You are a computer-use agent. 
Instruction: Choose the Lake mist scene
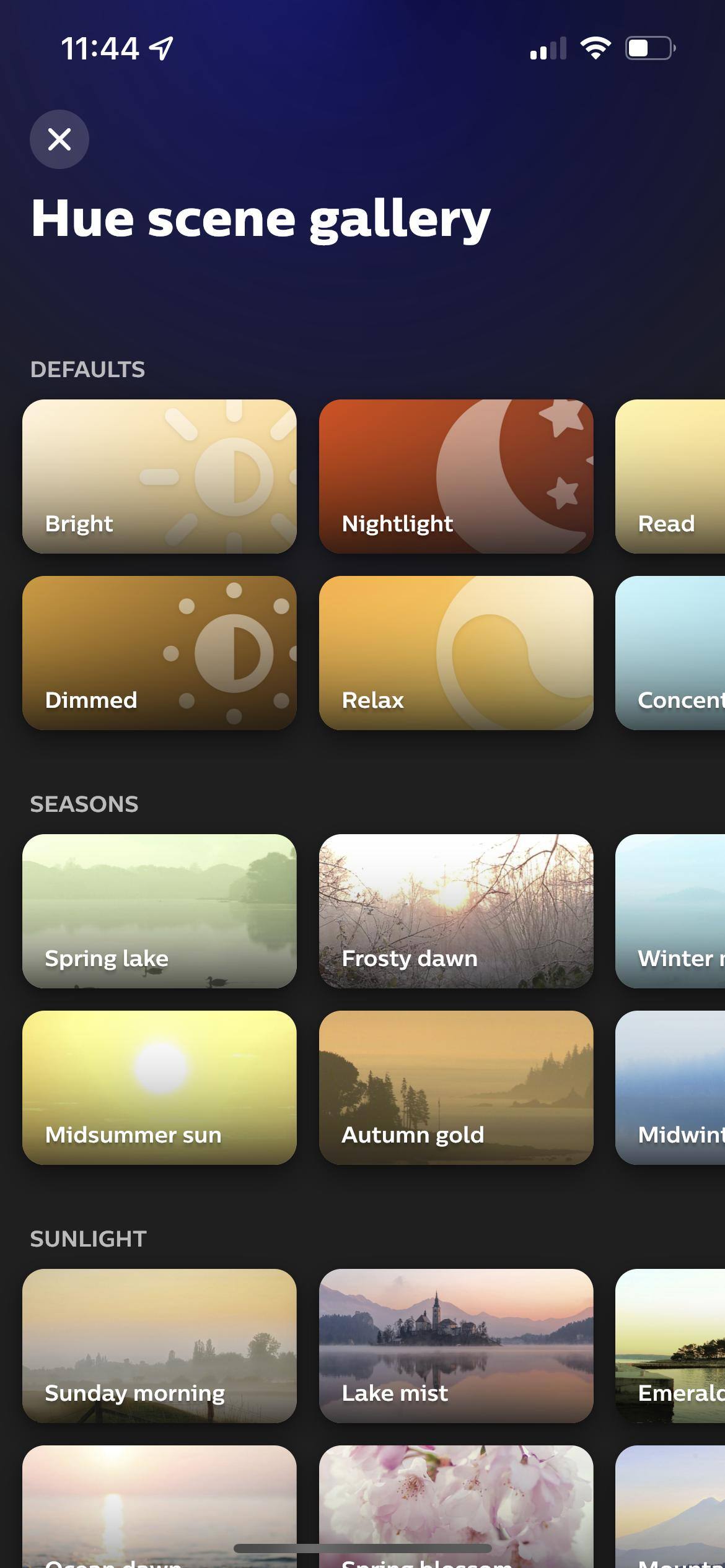point(456,1346)
